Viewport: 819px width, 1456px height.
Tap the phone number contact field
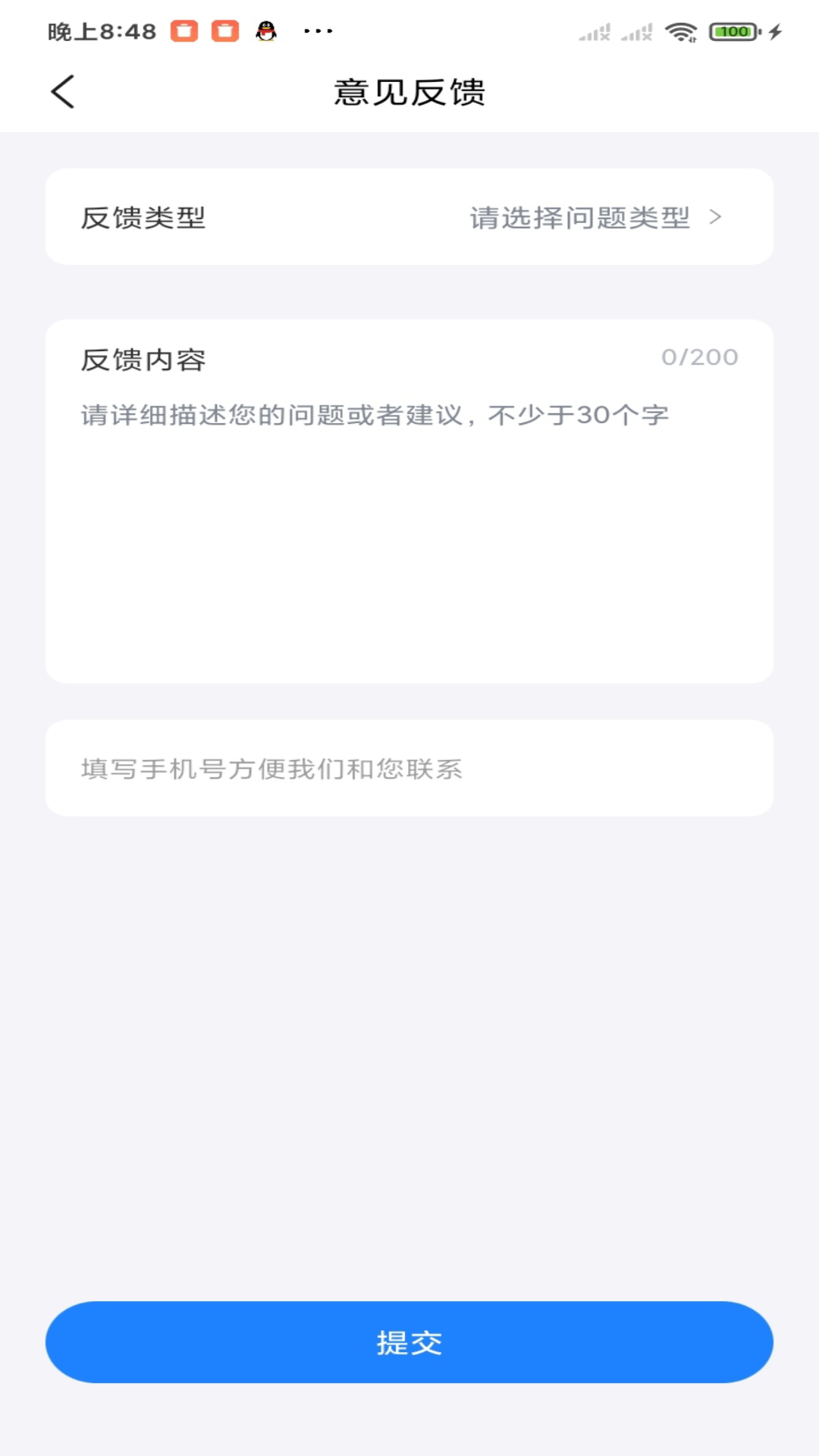tap(409, 768)
